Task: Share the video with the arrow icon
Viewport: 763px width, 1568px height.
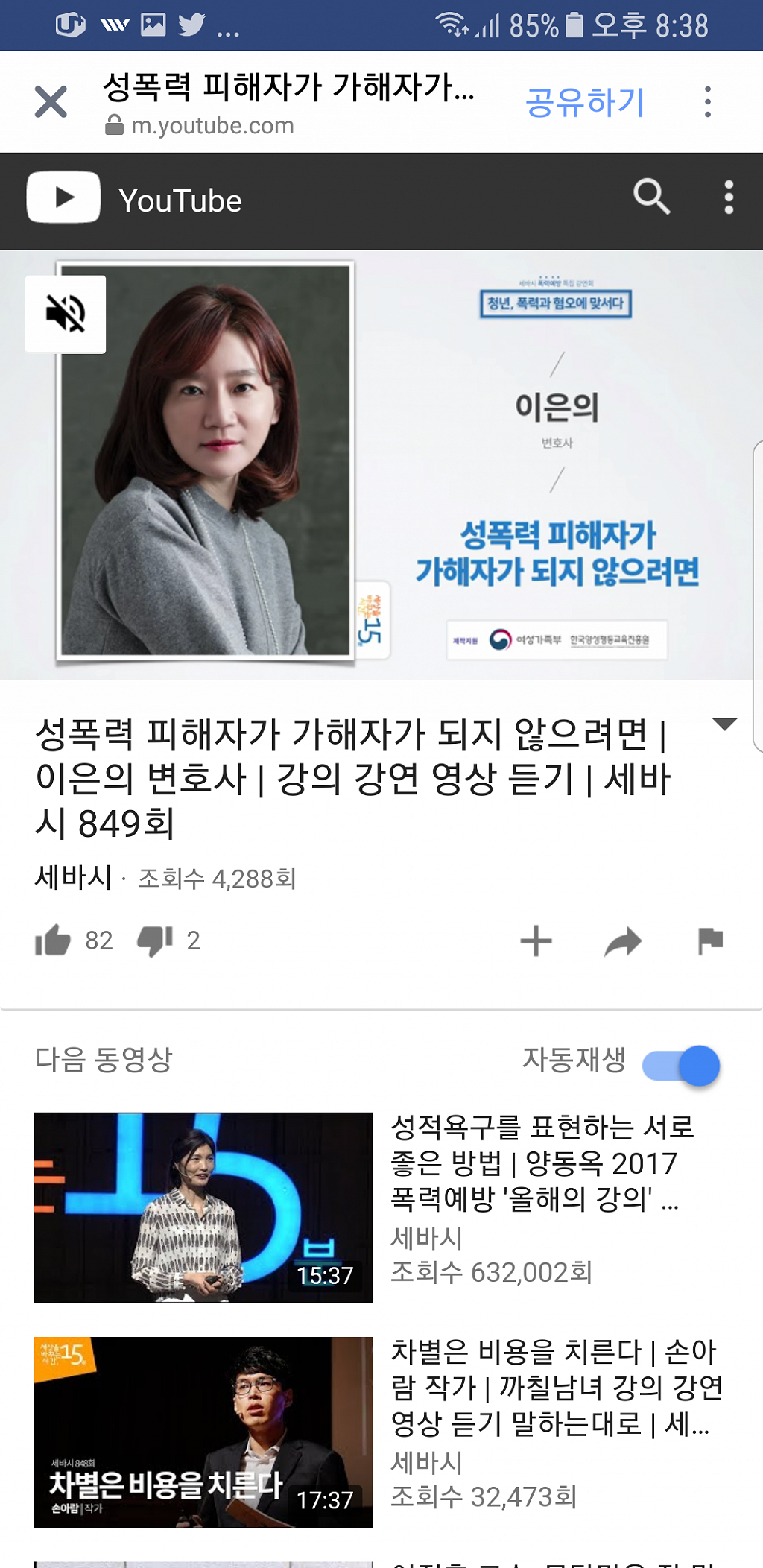Action: click(x=623, y=941)
